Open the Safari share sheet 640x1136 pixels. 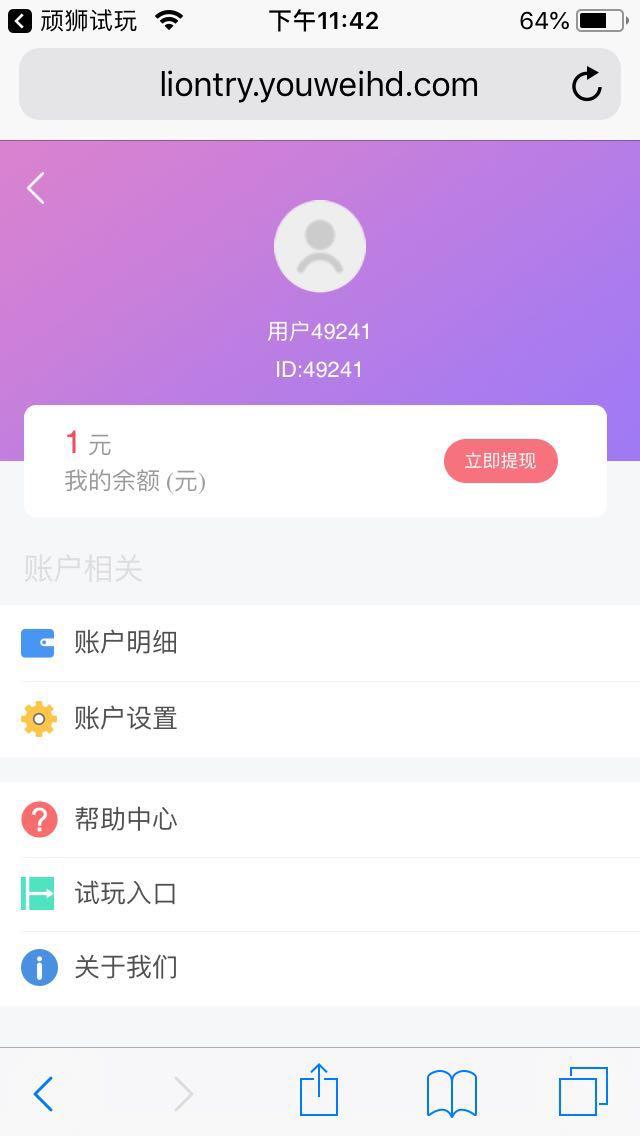tap(319, 1091)
